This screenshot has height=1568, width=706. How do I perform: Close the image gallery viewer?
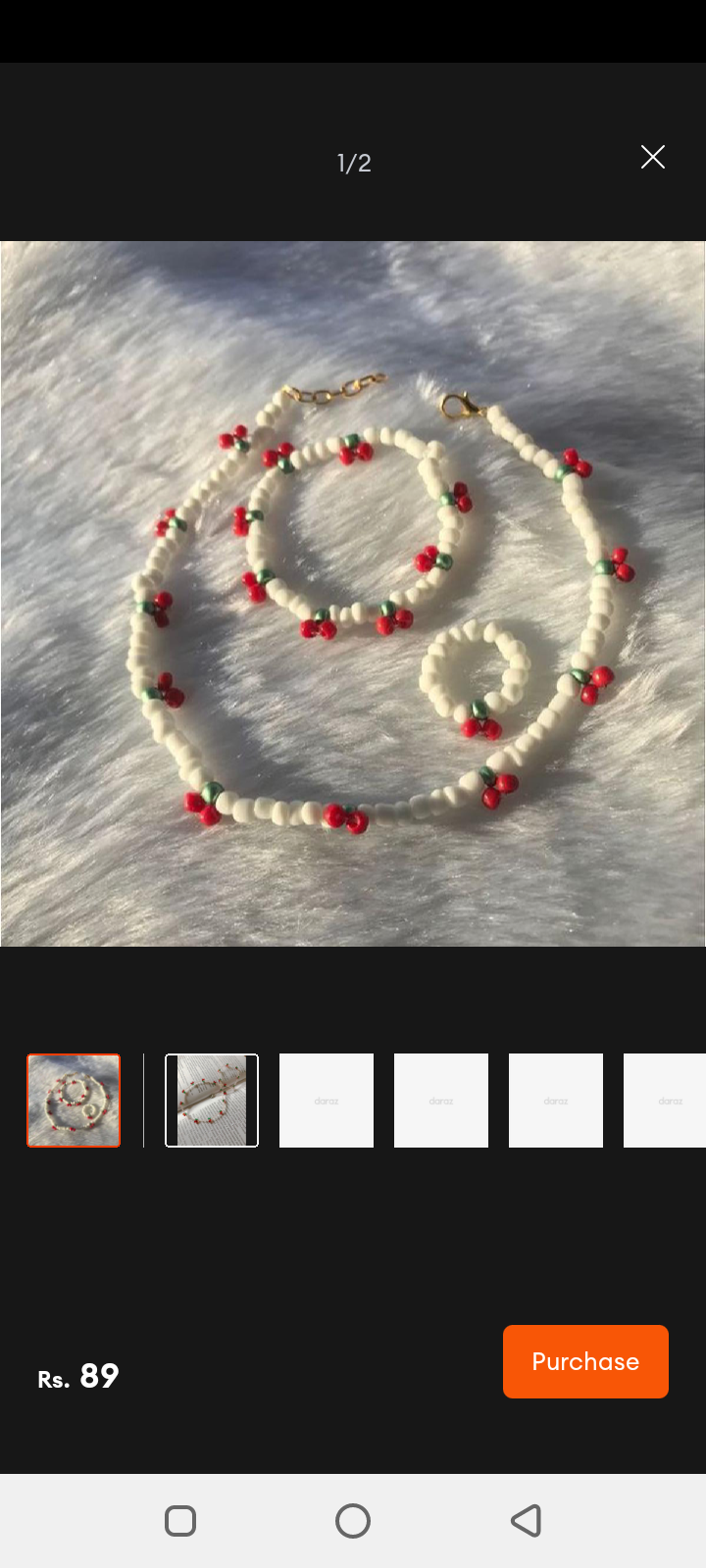tap(652, 157)
